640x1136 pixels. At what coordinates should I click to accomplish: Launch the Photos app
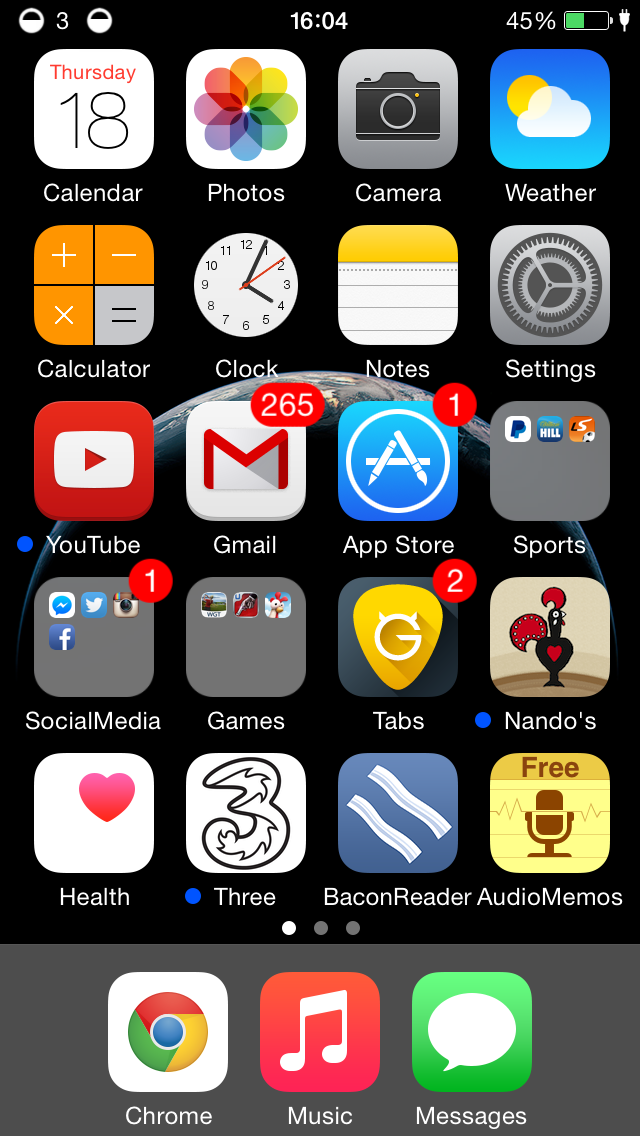pyautogui.click(x=246, y=109)
